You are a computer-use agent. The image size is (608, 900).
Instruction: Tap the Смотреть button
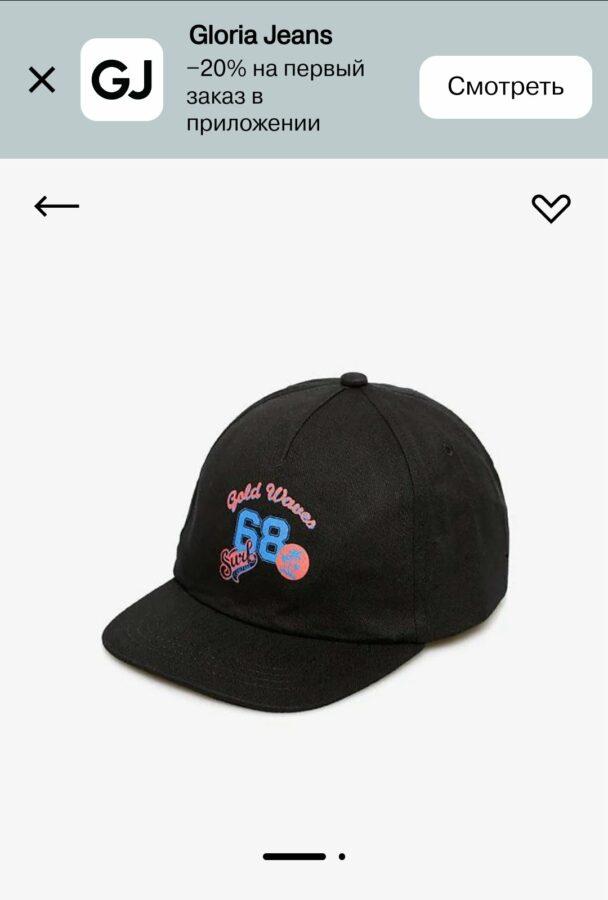505,87
